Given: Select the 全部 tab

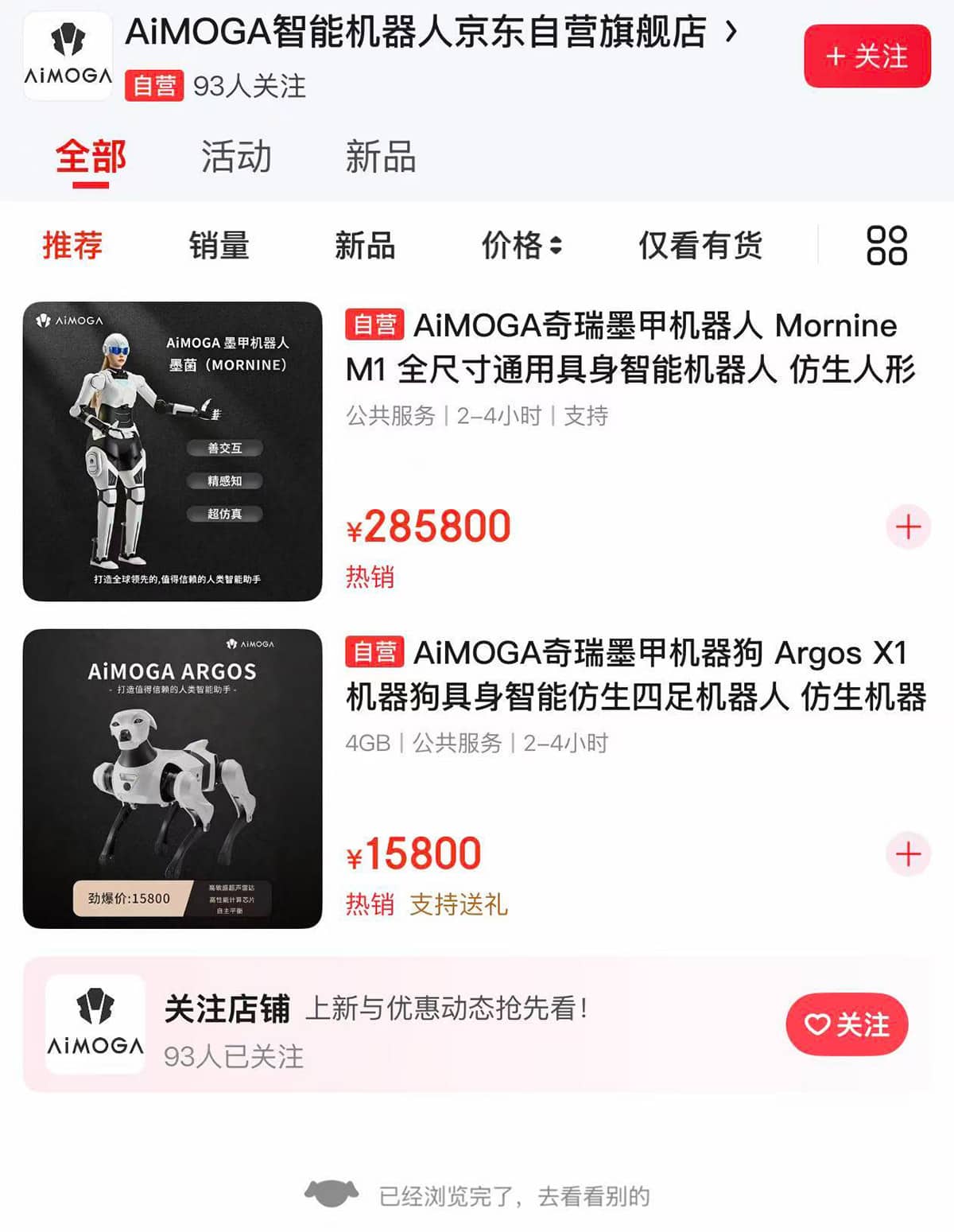Looking at the screenshot, I should pos(91,157).
